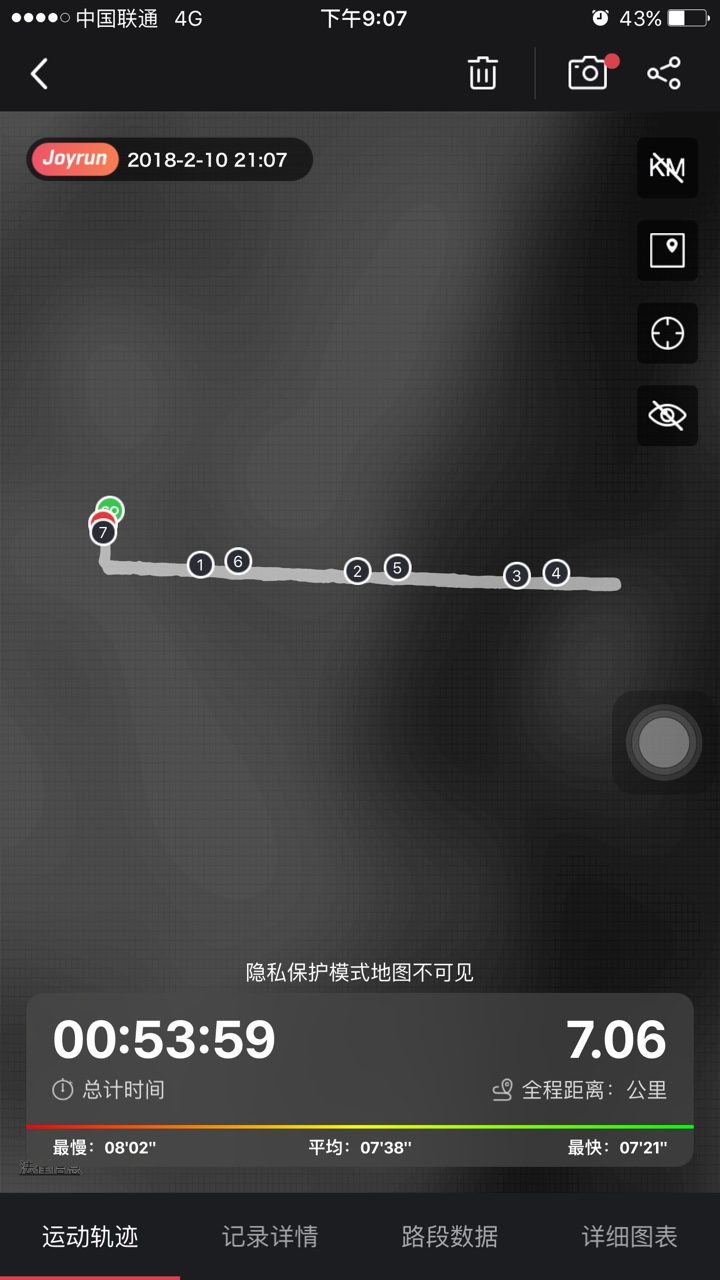Select the 运动轨迹 tab
The height and width of the screenshot is (1280, 720).
click(90, 1237)
